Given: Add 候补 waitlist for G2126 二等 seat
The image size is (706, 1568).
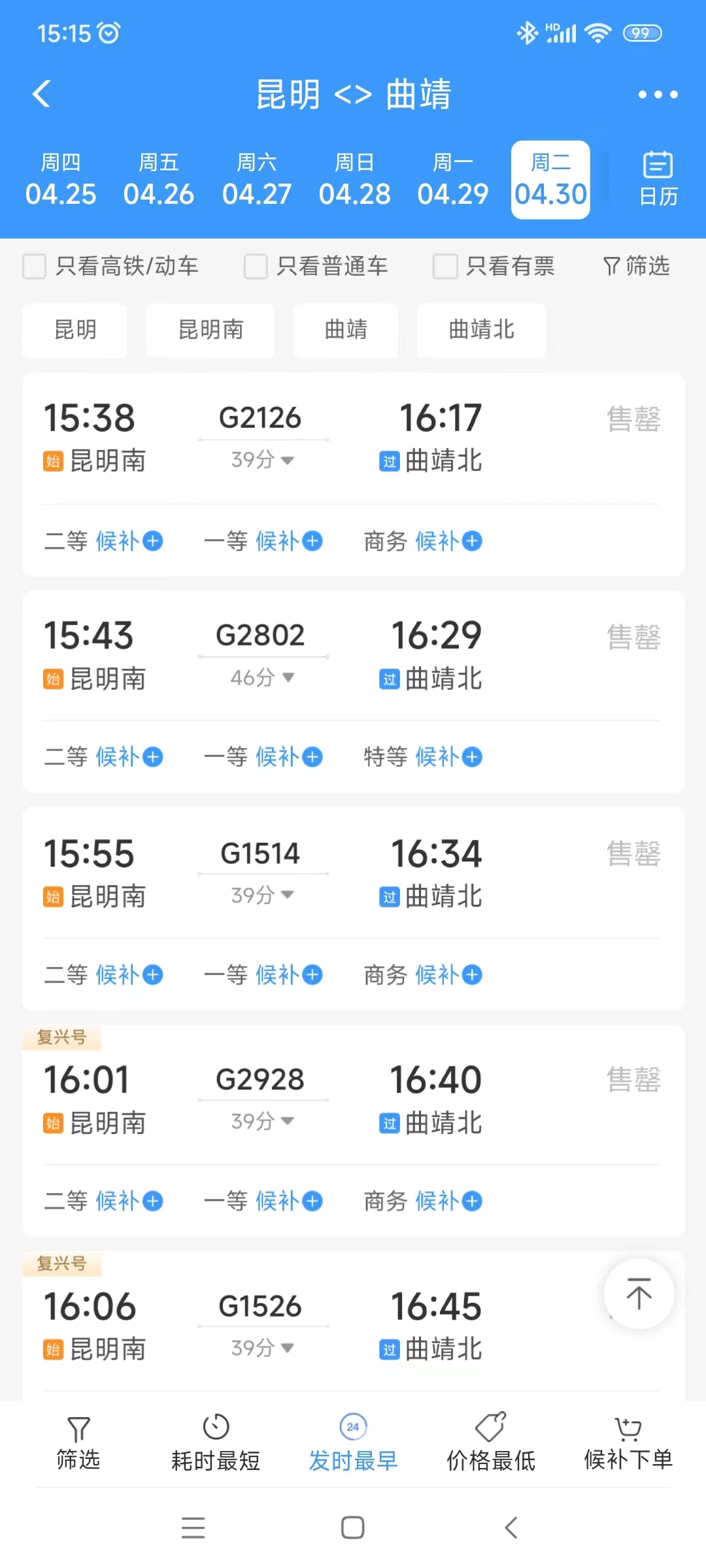Looking at the screenshot, I should point(128,541).
